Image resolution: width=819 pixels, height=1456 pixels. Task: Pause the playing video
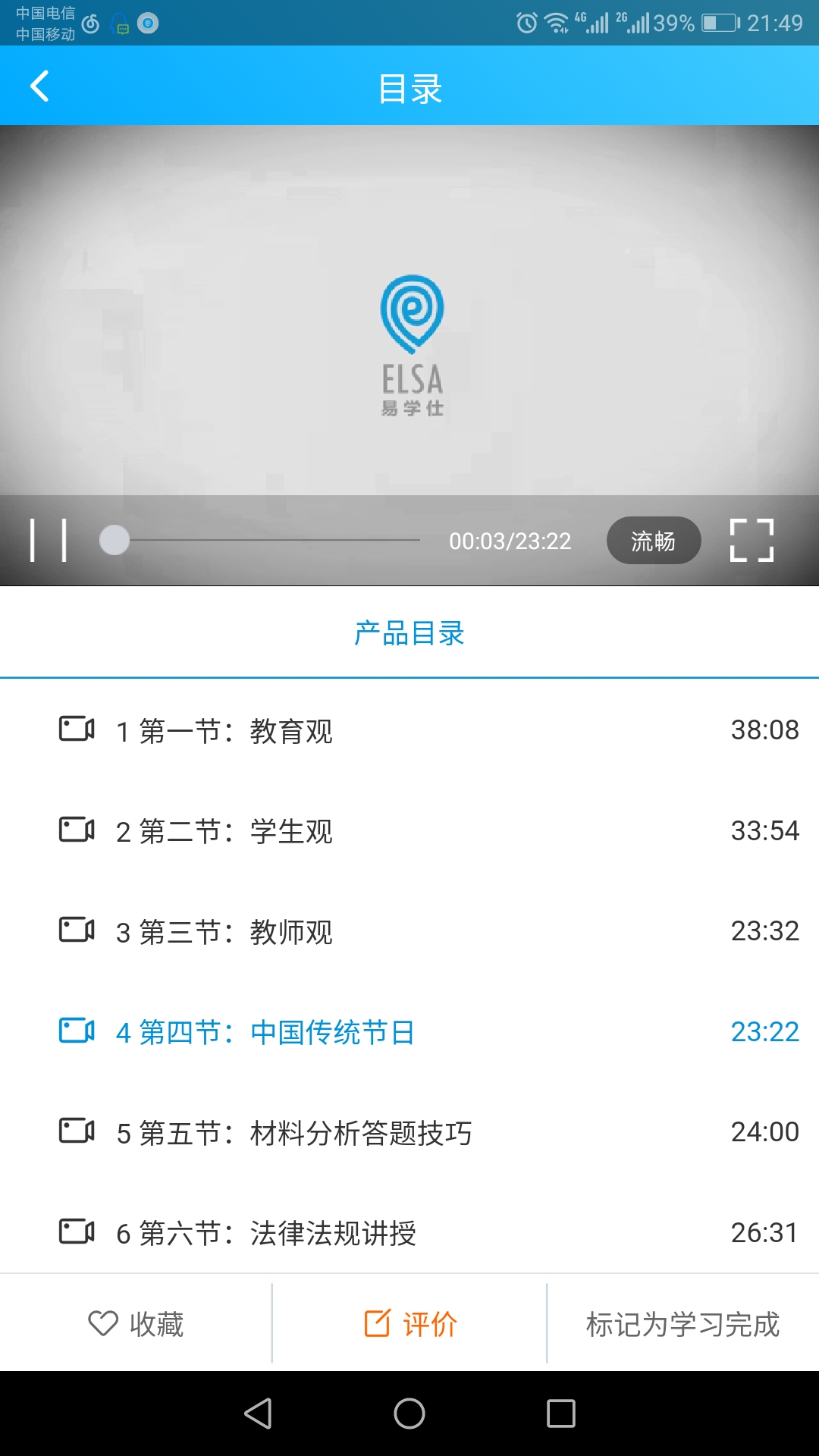click(47, 540)
